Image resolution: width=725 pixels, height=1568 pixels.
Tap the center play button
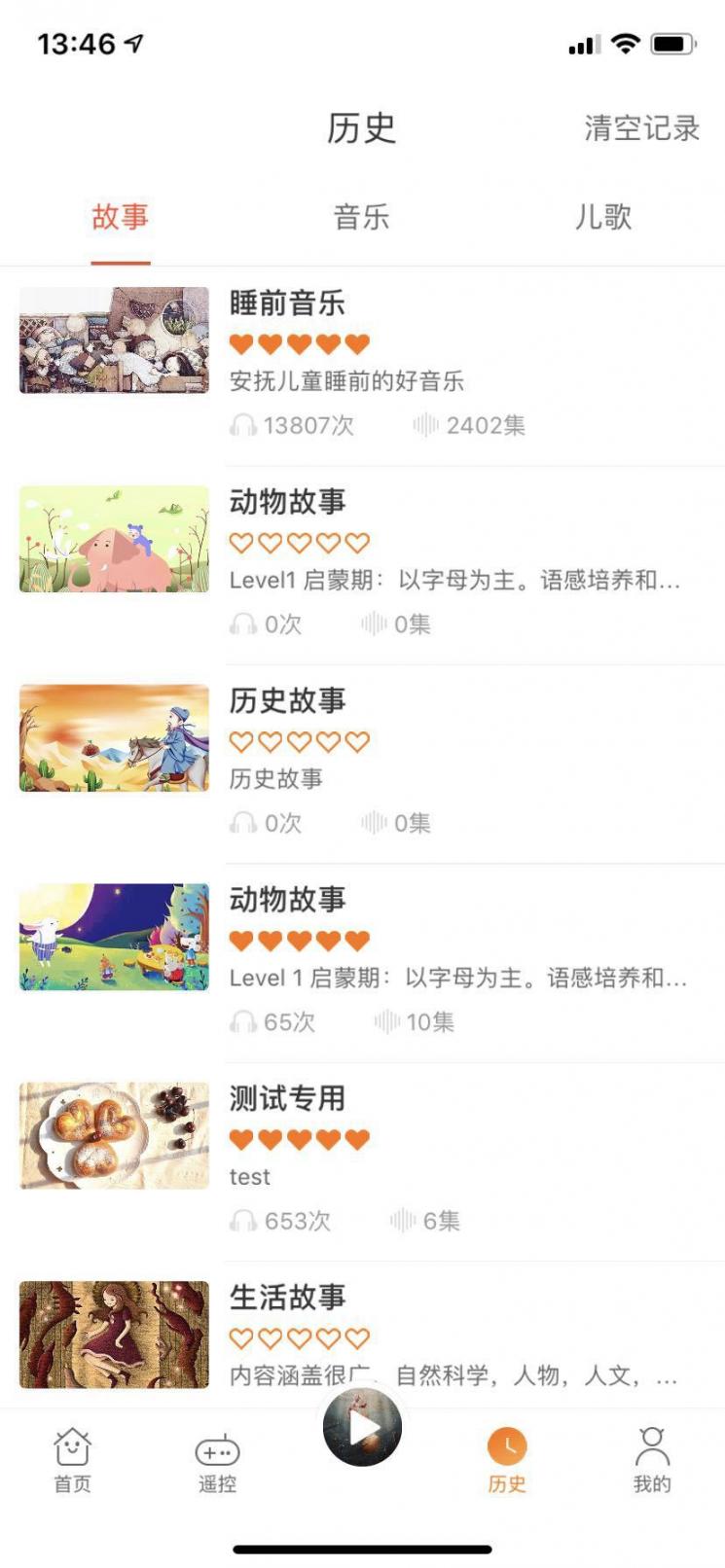coord(362,1427)
